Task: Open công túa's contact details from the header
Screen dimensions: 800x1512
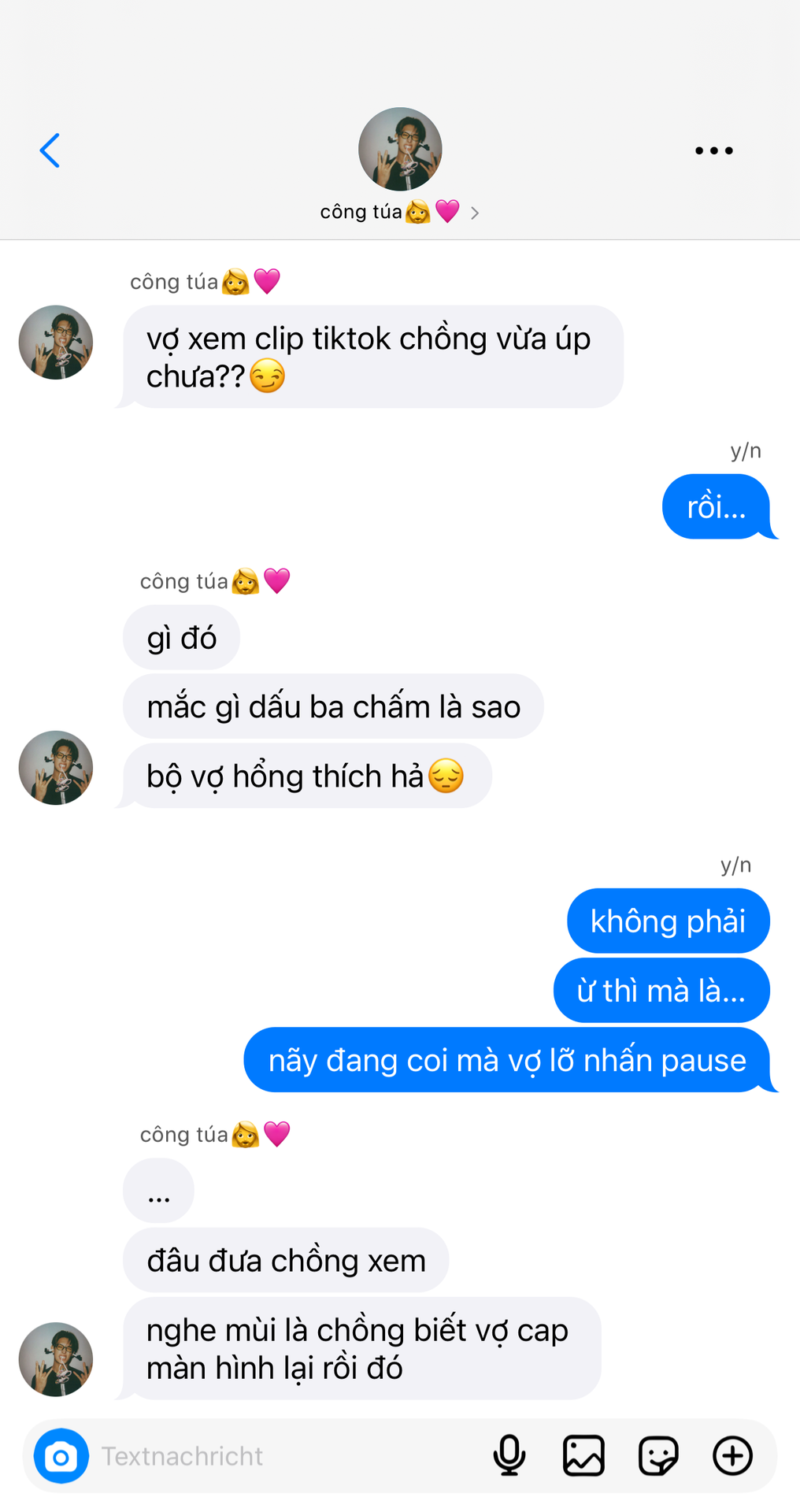Action: pos(399,211)
